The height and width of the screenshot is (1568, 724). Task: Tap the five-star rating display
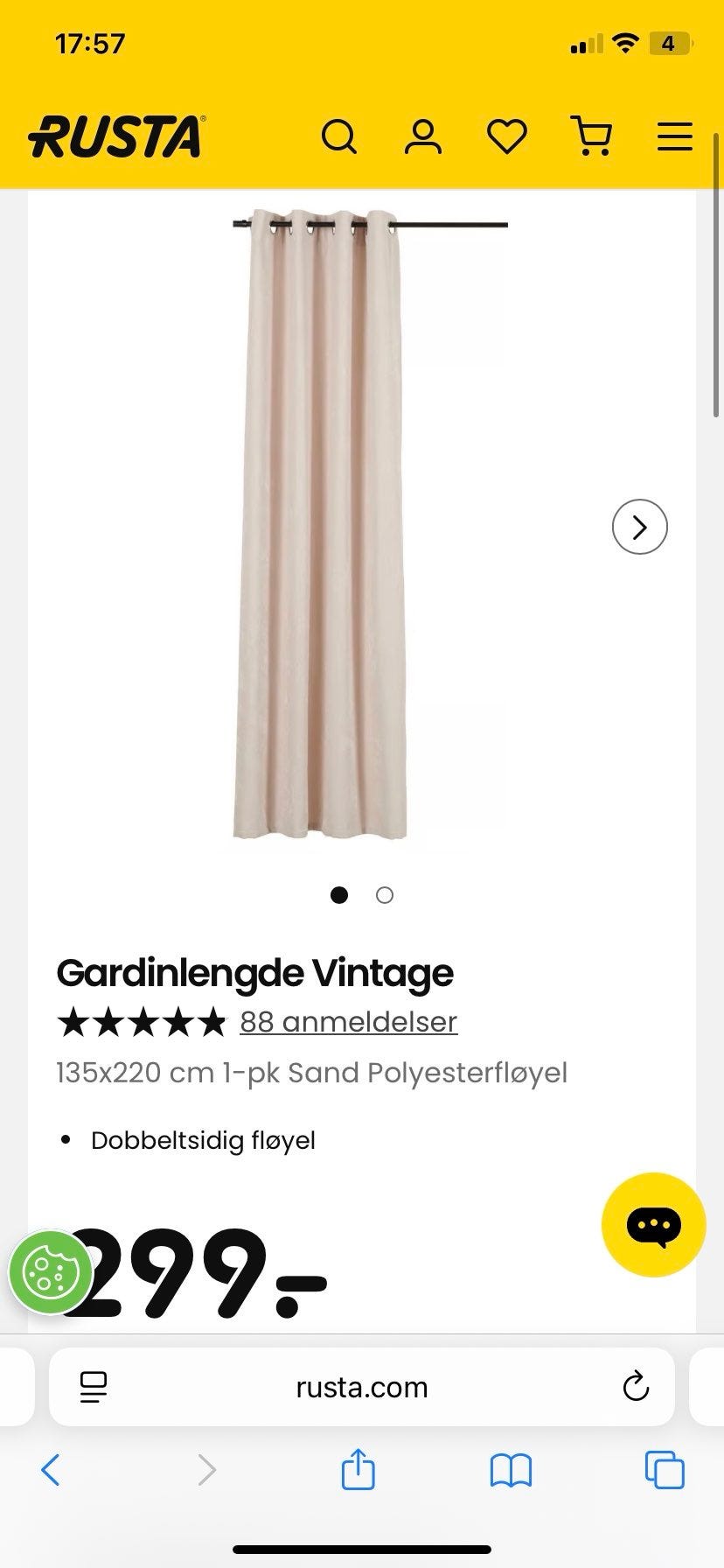click(140, 1021)
